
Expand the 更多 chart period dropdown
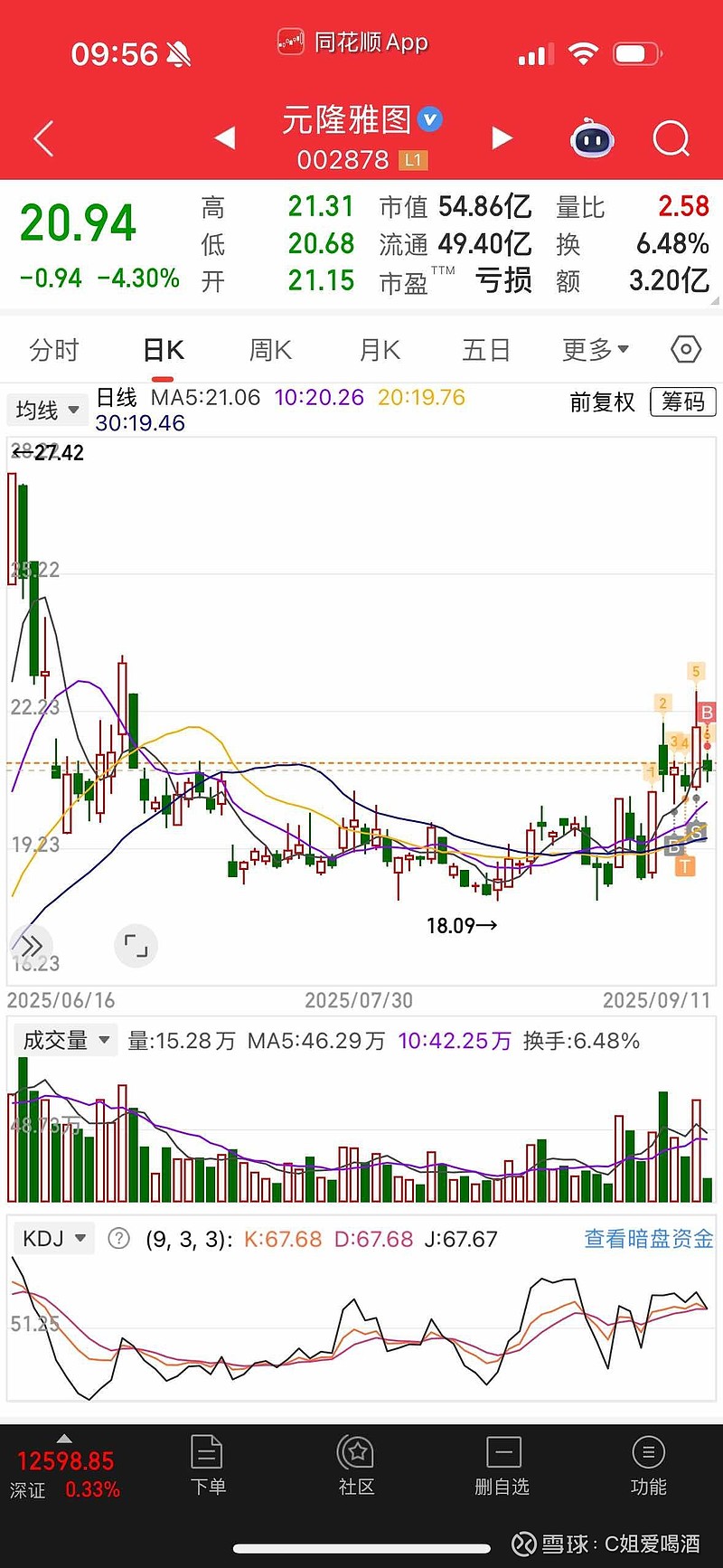pos(595,350)
